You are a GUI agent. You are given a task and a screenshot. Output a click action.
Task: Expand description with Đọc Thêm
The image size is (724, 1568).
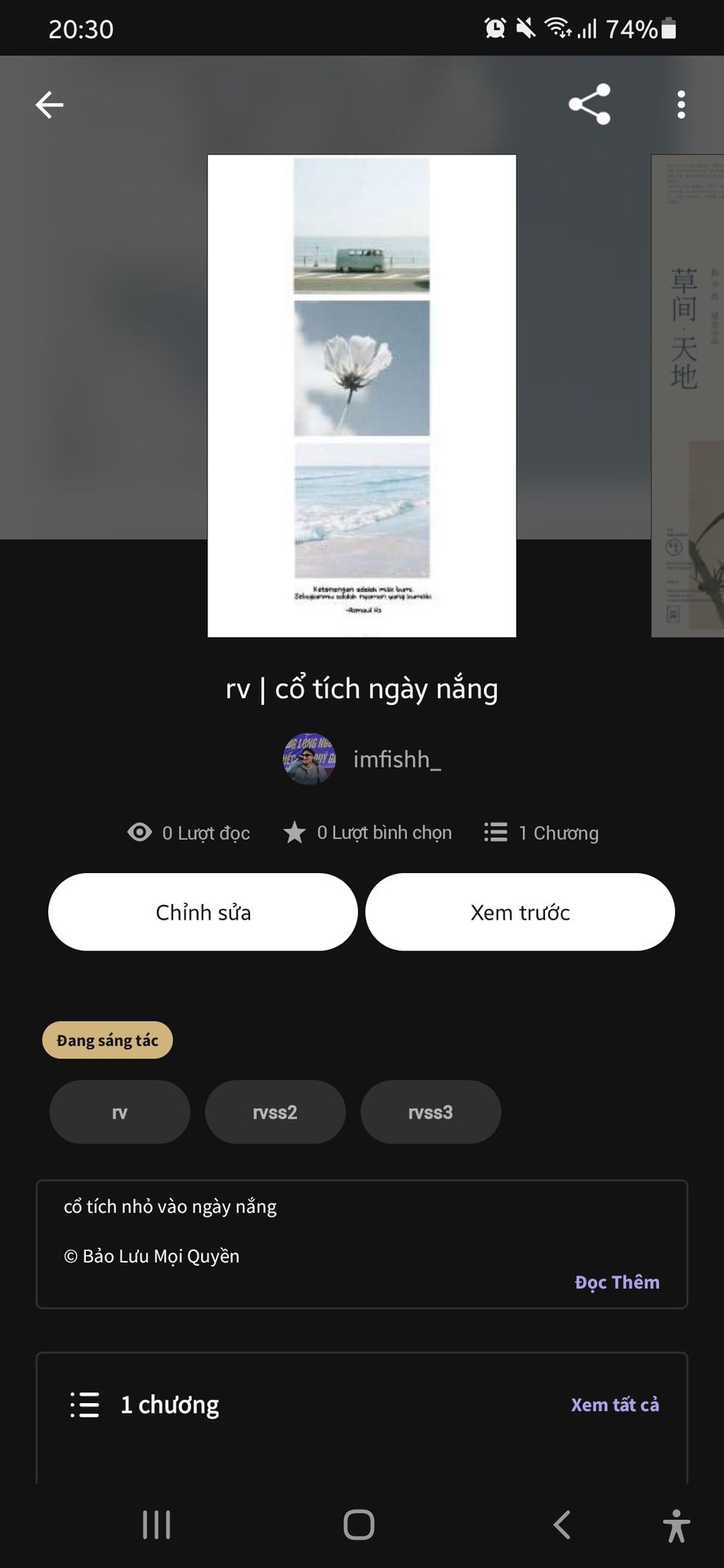point(616,1282)
